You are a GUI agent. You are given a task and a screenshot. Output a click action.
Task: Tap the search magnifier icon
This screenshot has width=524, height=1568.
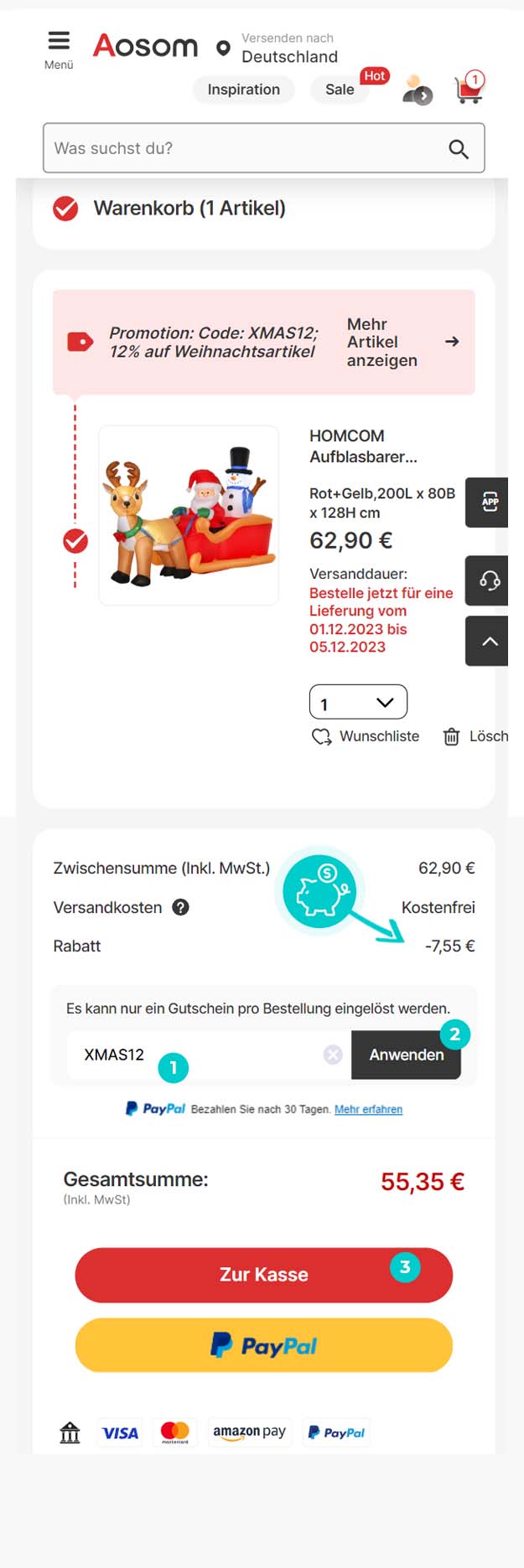click(458, 149)
